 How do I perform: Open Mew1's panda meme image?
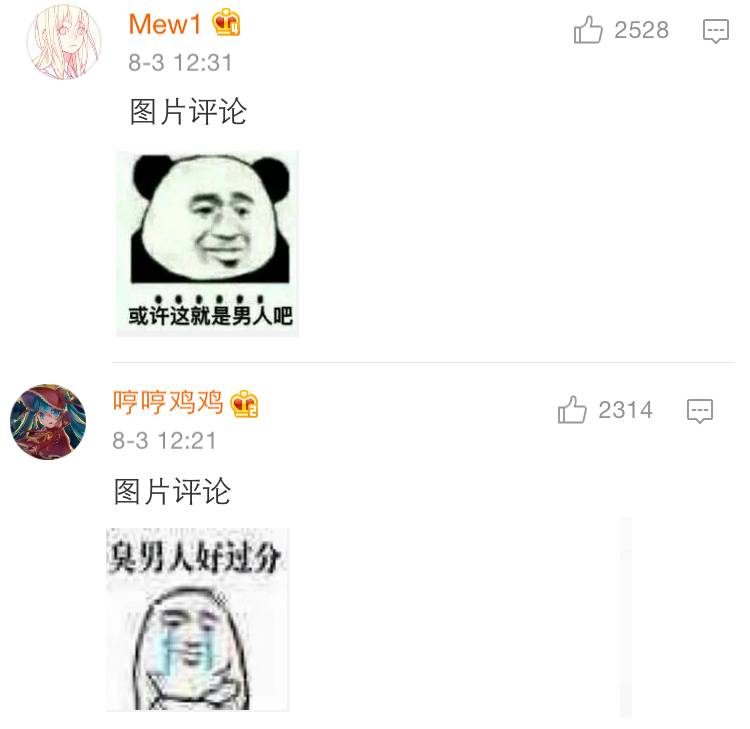207,243
